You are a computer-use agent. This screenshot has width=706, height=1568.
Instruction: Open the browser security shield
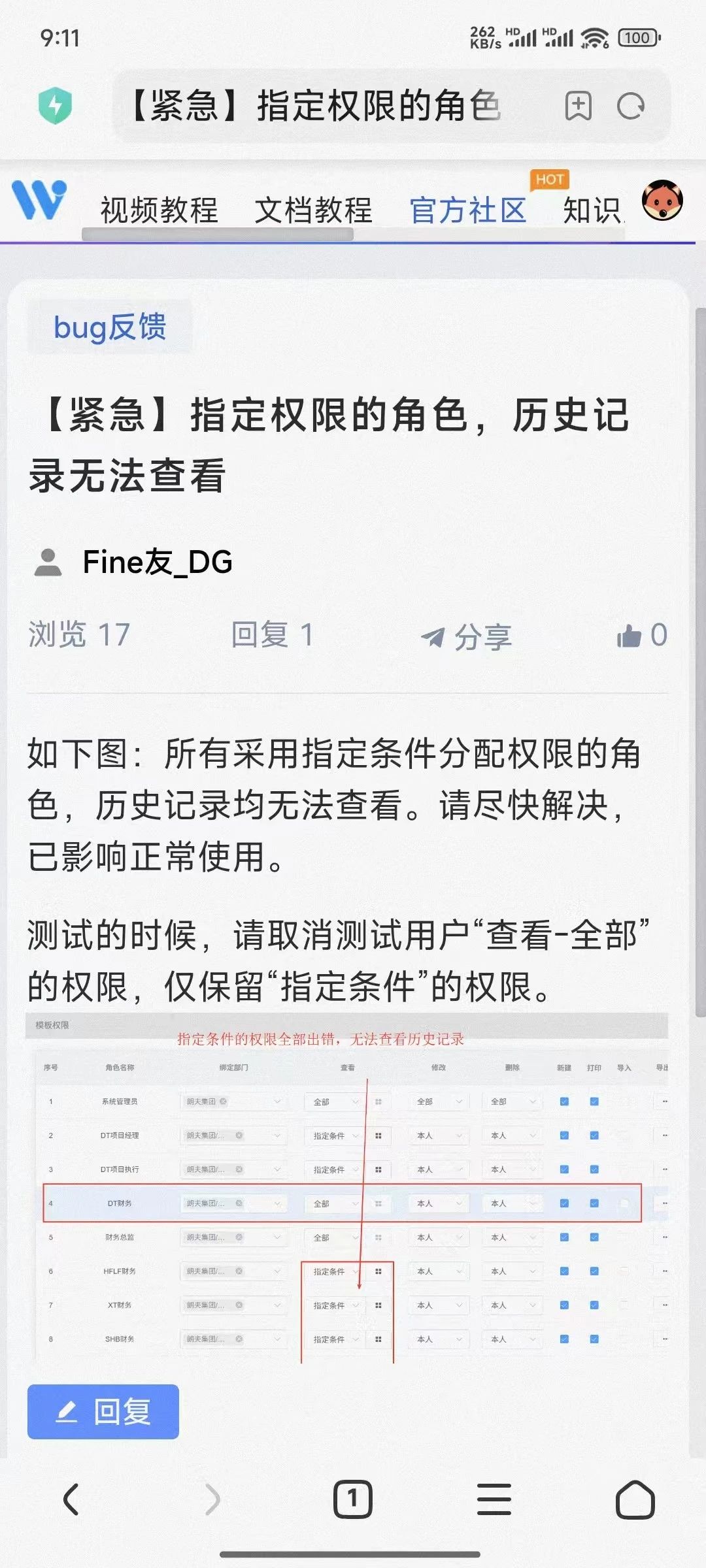click(55, 106)
